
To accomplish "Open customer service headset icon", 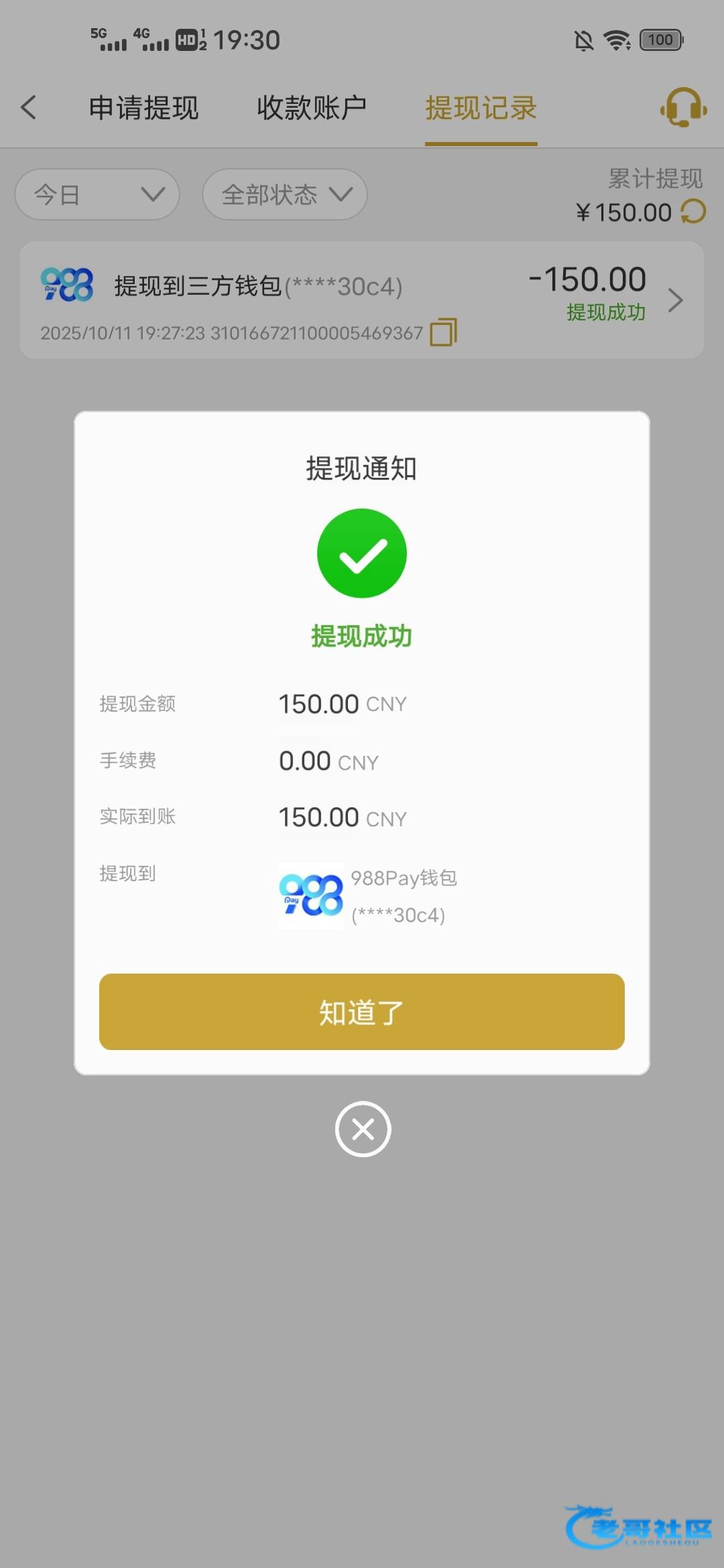I will coord(683,107).
